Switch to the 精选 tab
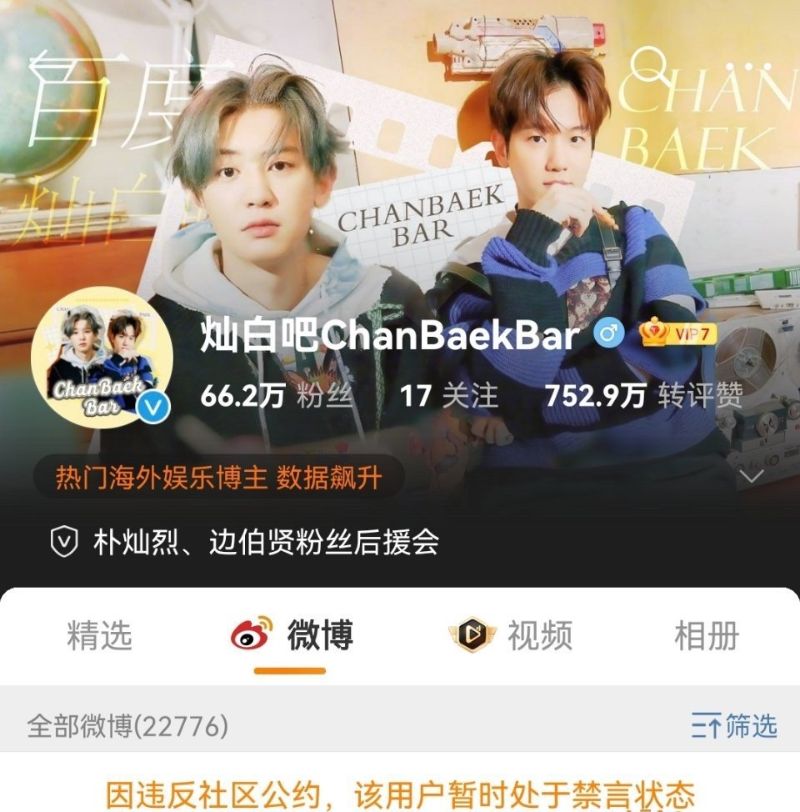This screenshot has height=812, width=800. pos(99,635)
